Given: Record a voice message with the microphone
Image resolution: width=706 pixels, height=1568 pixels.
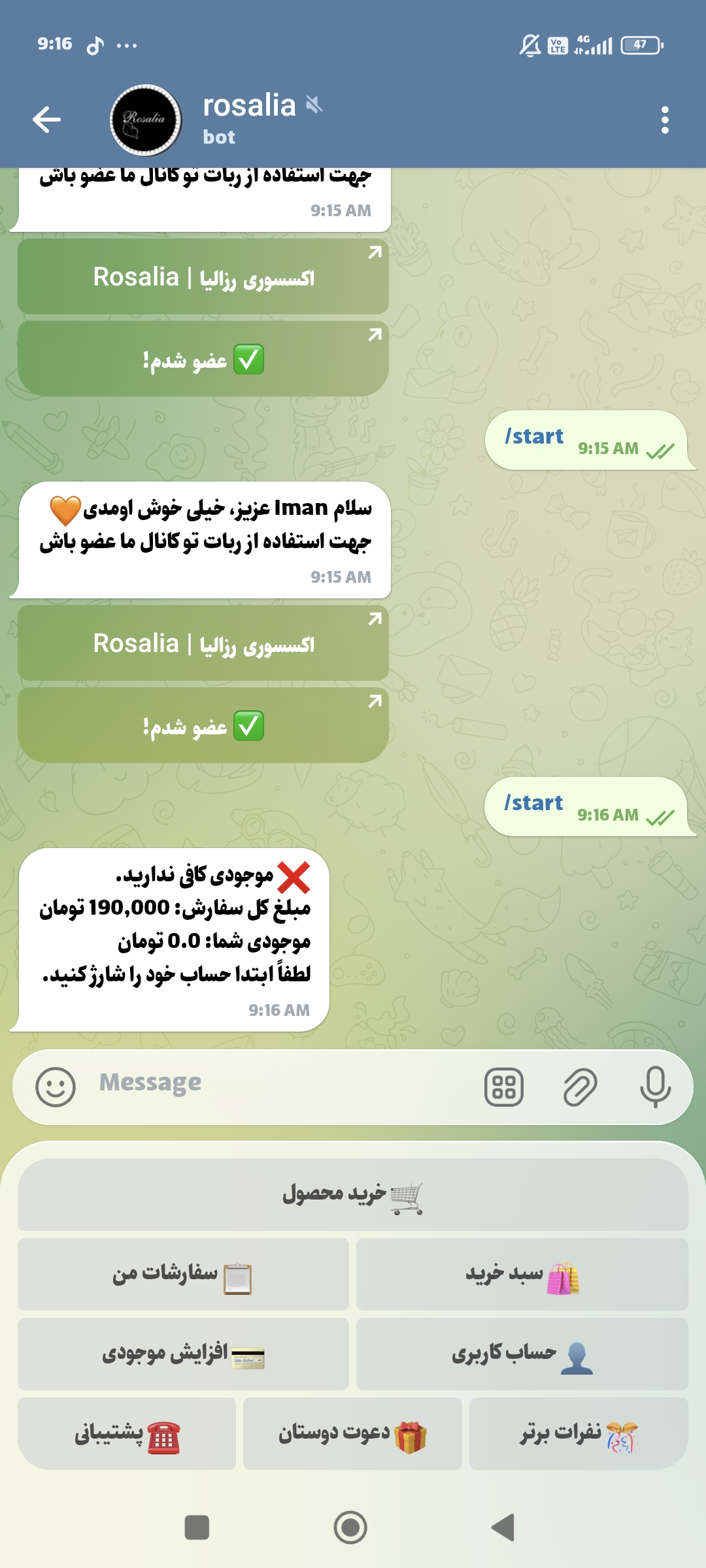Looking at the screenshot, I should [655, 1086].
